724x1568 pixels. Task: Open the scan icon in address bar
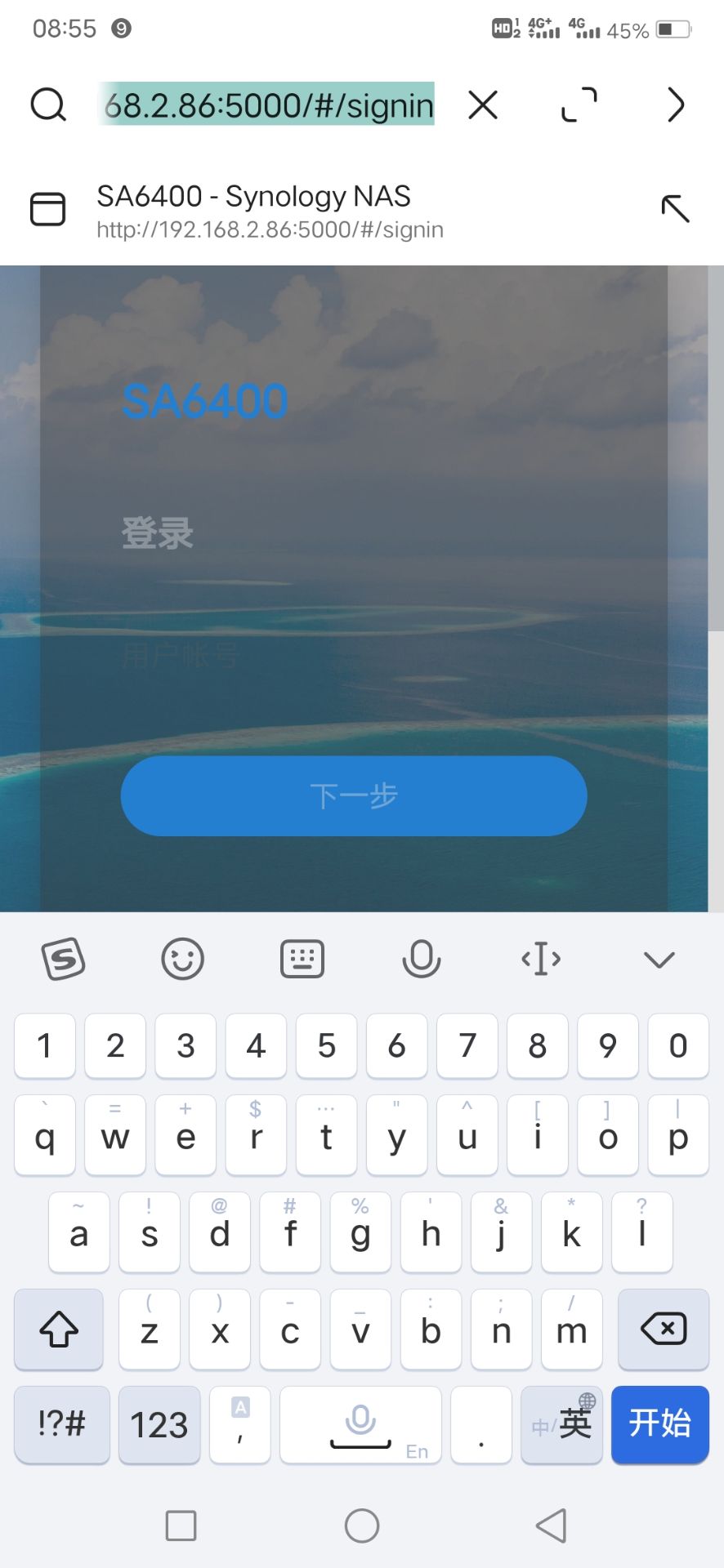pos(579,105)
